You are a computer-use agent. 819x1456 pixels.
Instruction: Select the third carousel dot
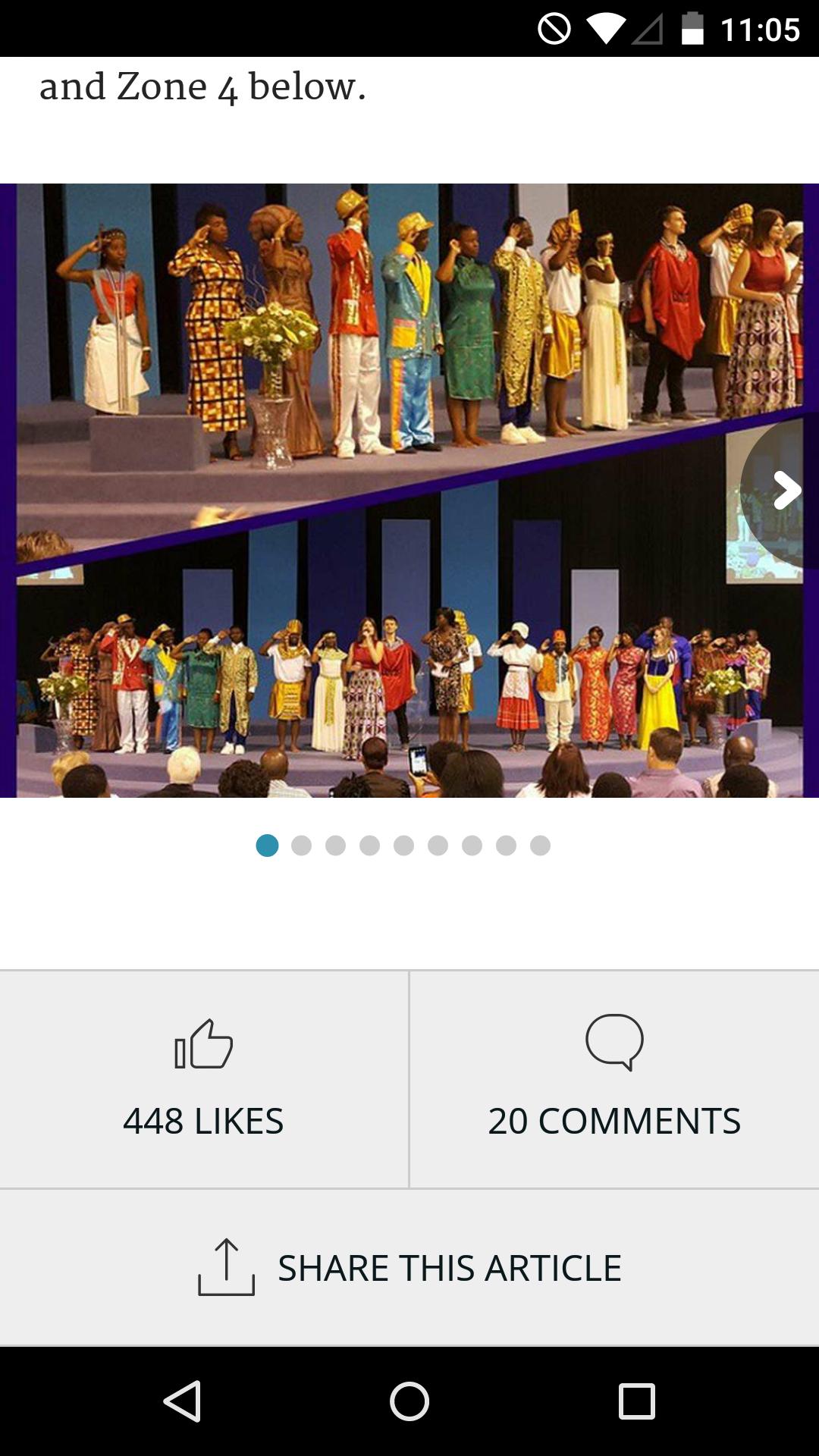coord(335,845)
